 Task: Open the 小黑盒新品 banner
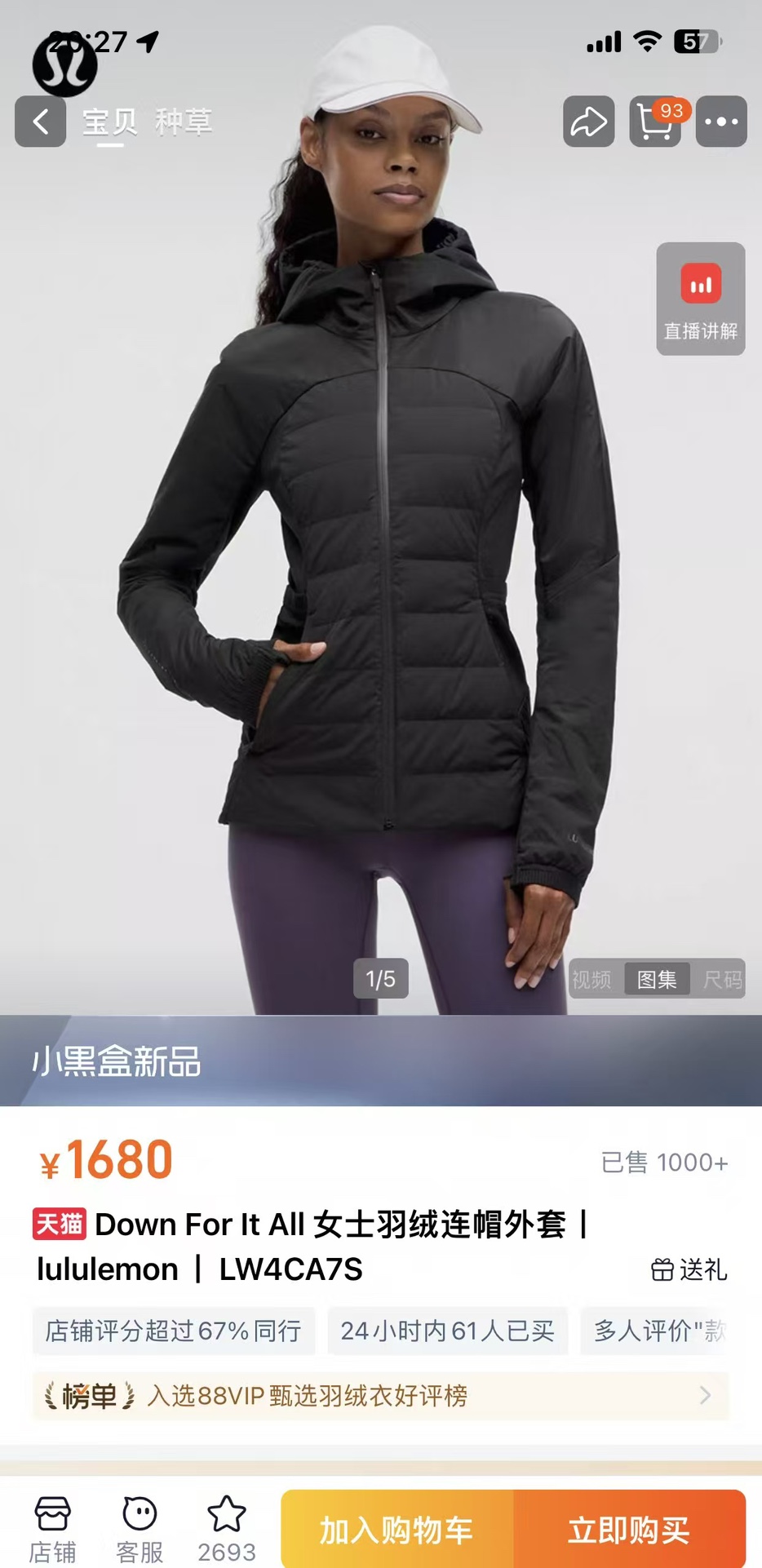point(381,1061)
